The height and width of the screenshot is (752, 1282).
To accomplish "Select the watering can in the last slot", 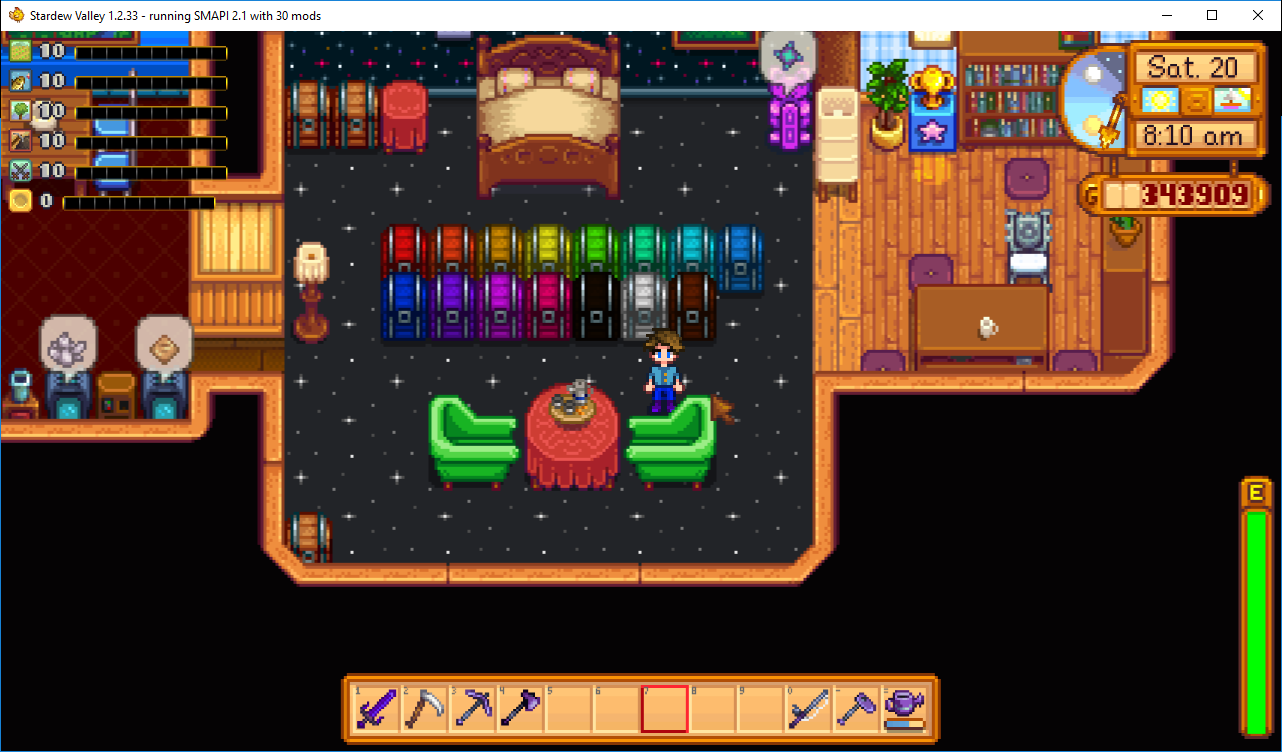I will (904, 709).
